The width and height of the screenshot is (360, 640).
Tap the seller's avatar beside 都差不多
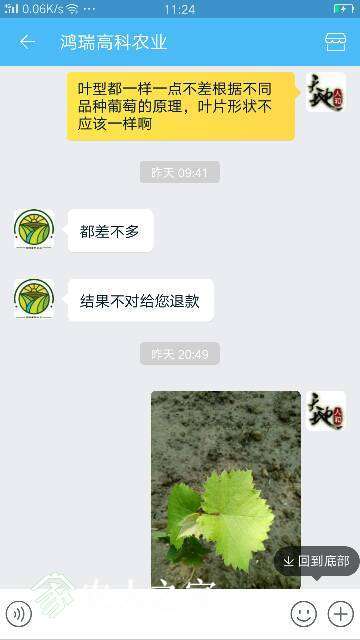point(34,229)
